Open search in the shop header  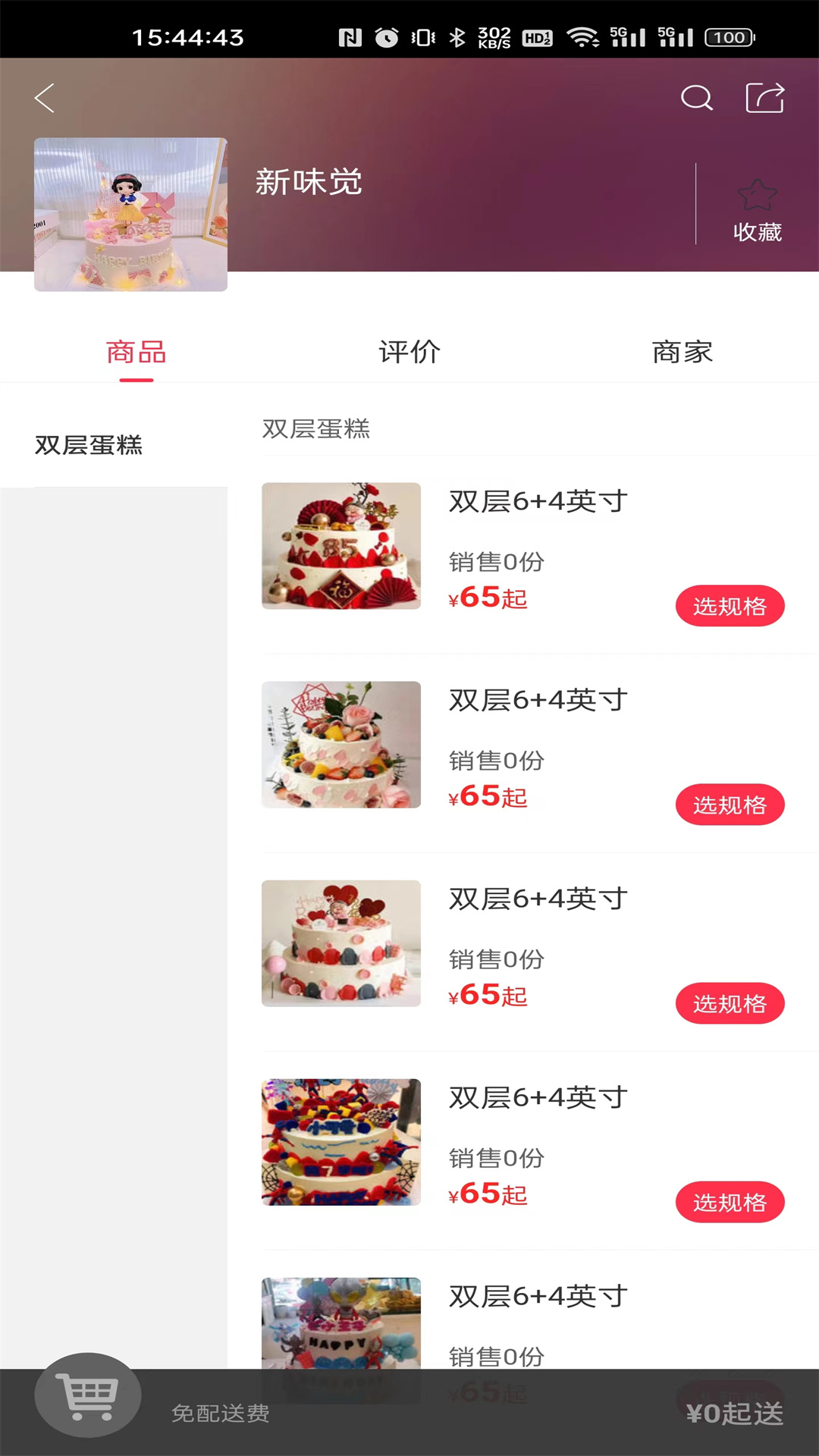696,99
